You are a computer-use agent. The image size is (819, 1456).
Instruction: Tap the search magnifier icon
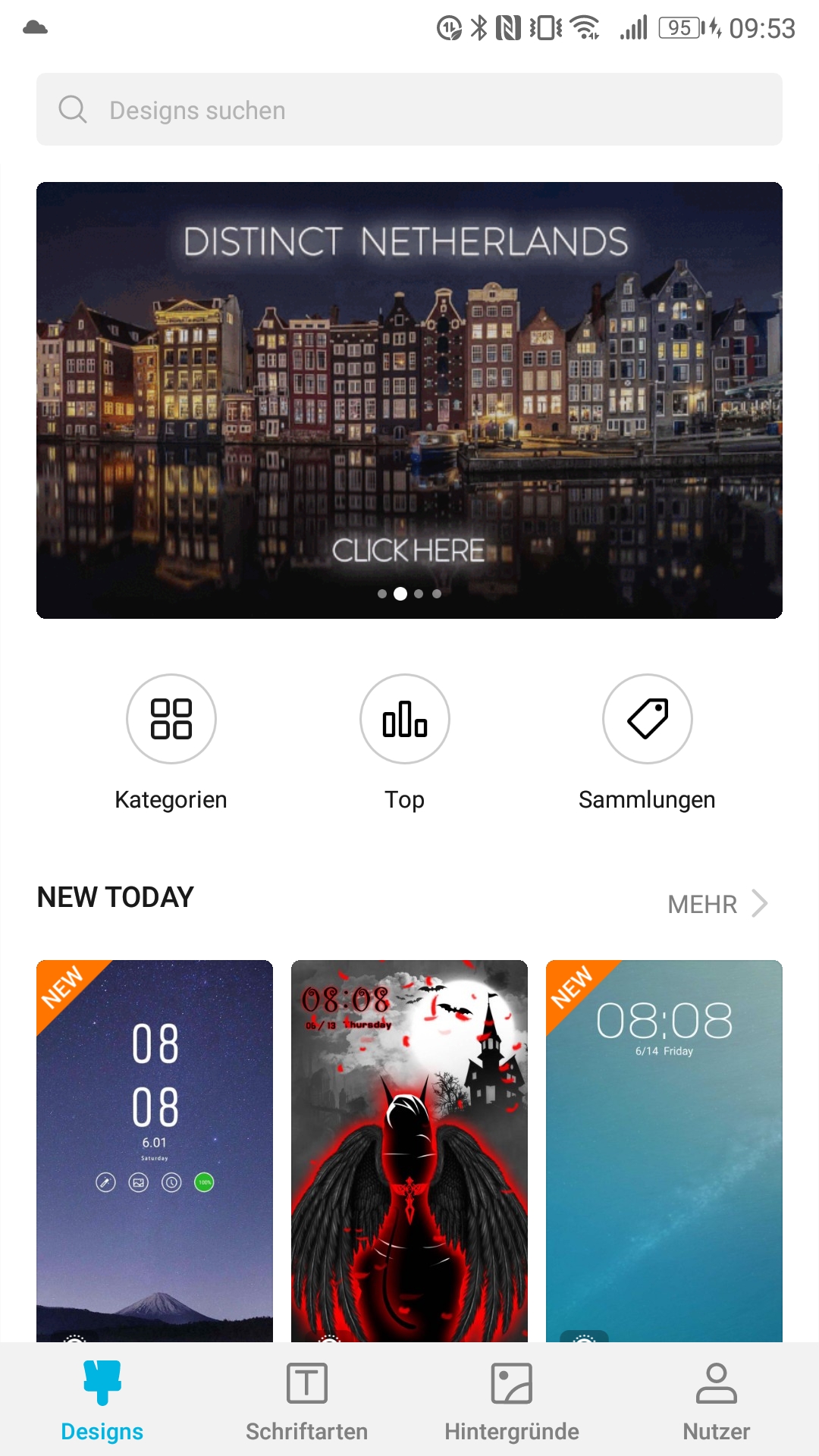click(x=73, y=109)
